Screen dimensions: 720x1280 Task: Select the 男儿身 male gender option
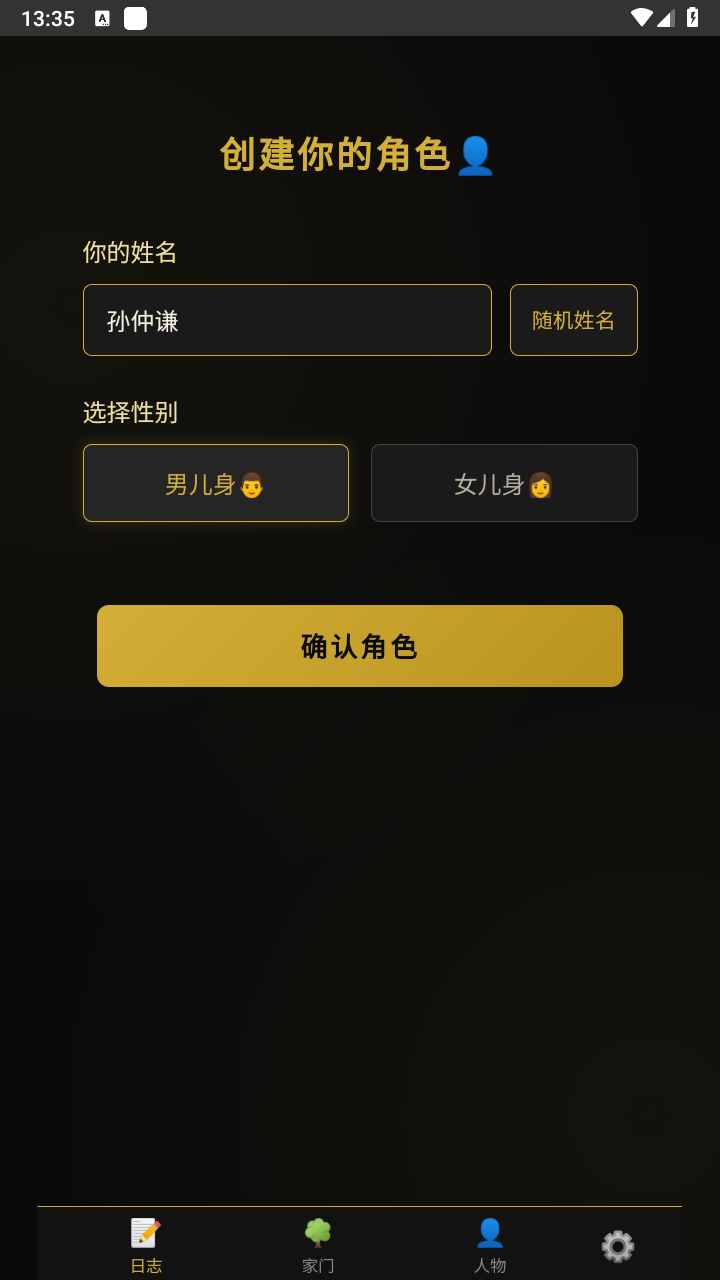[215, 482]
